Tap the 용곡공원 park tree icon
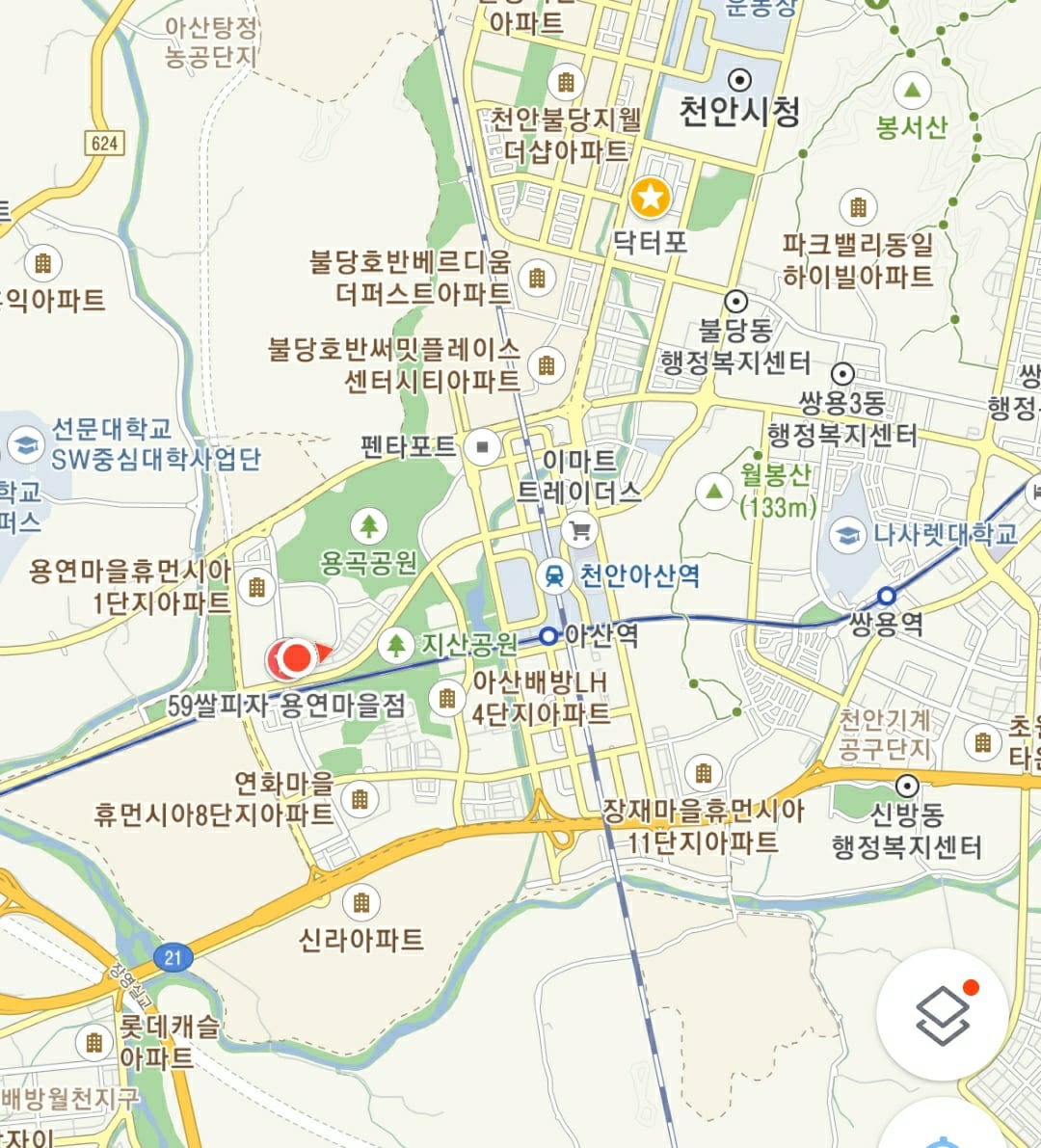This screenshot has width=1041, height=1148. 368,526
